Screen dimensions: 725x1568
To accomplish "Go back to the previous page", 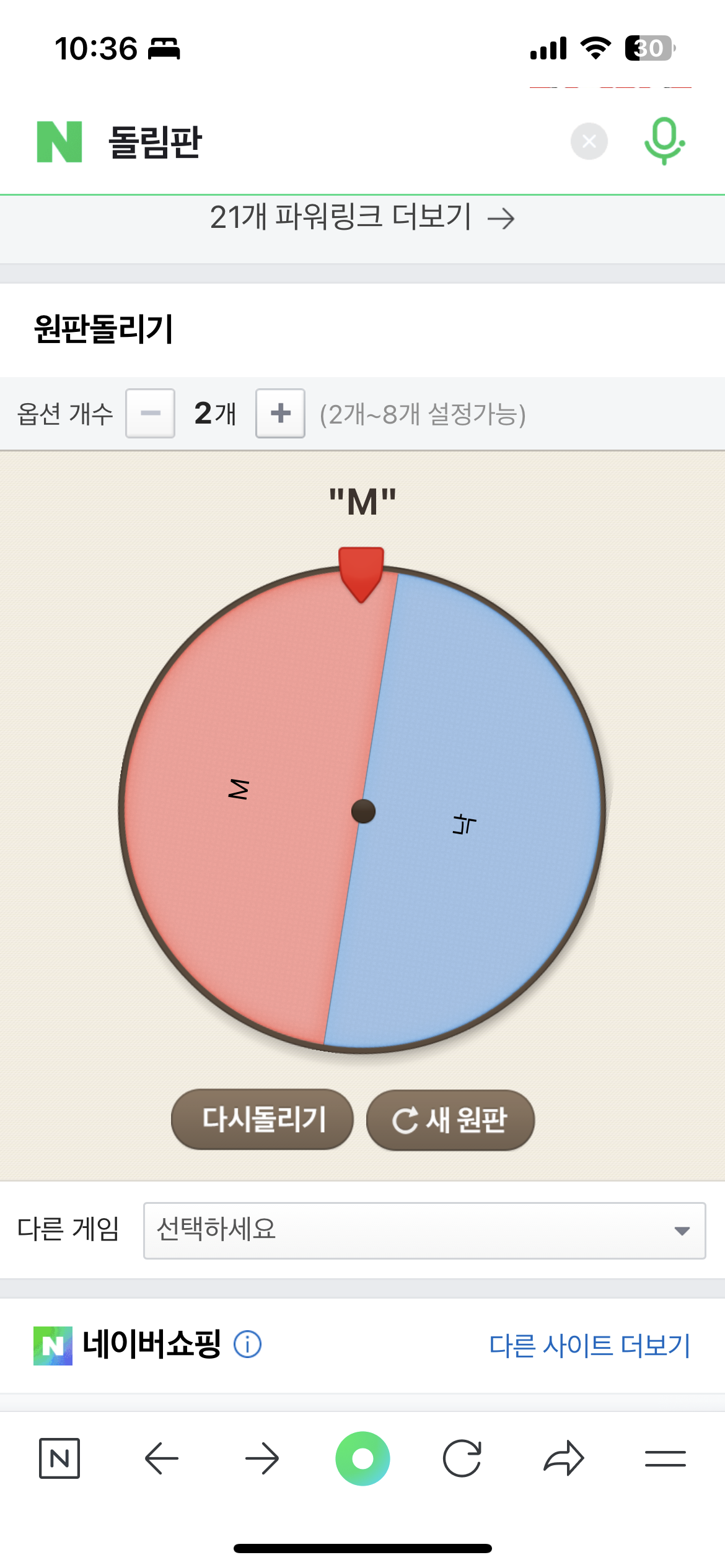I will click(161, 1458).
